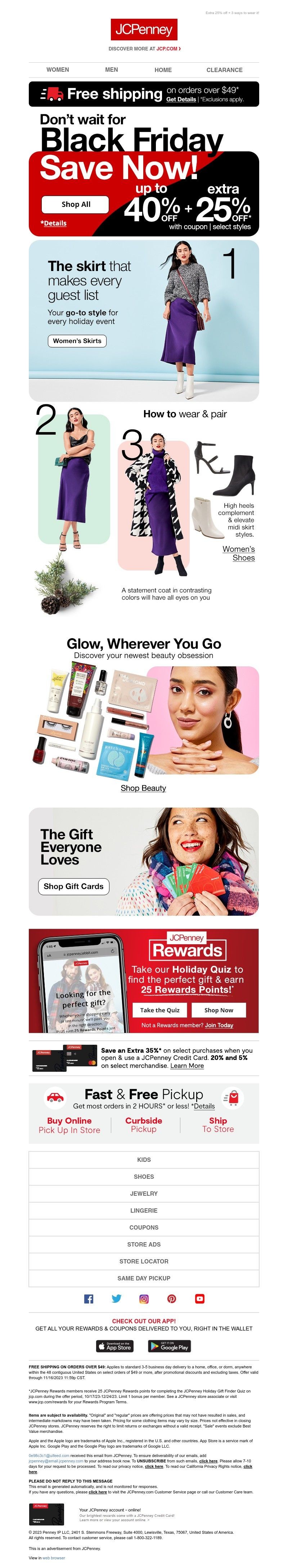
Task: Tap Shop Now in the Rewards banner
Action: click(219, 1010)
